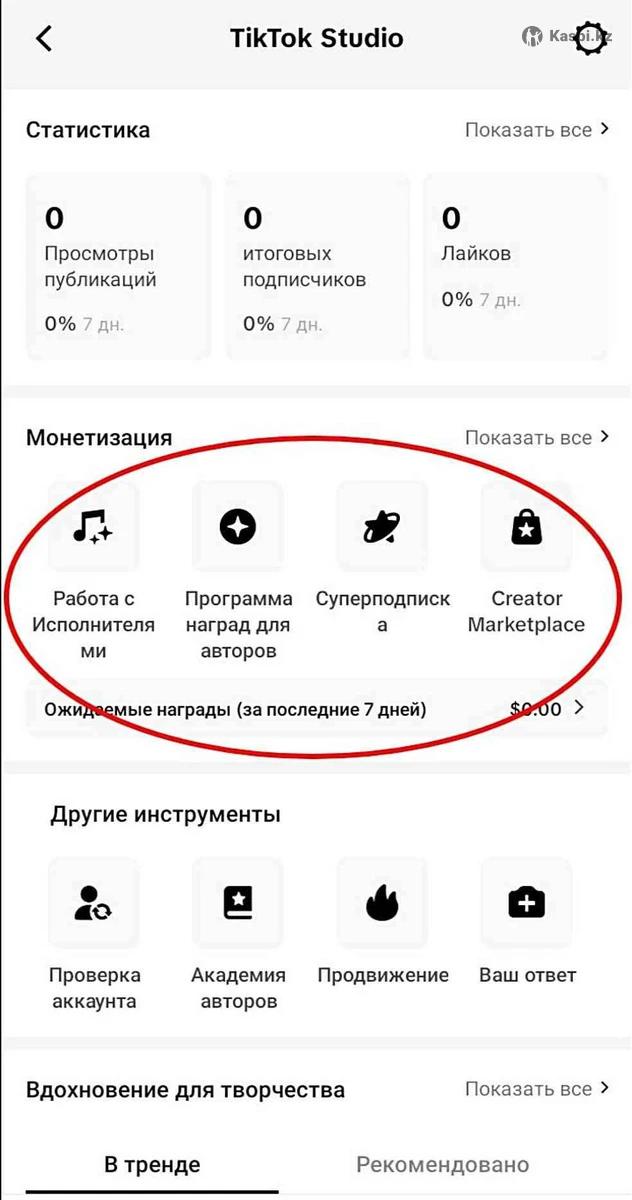Open the Просмотры публикаций card
632x1200 pixels.
coord(117,266)
